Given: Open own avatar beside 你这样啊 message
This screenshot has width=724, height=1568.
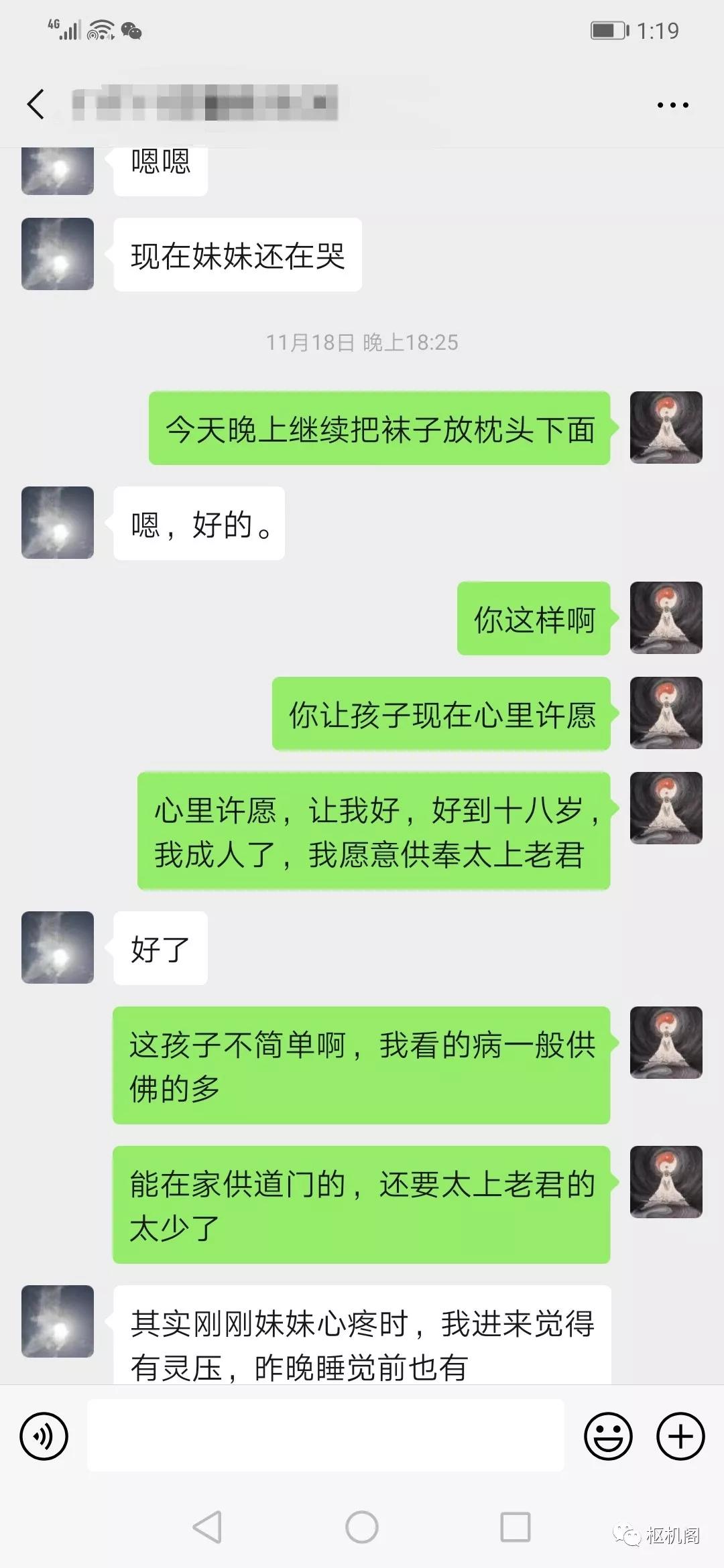Looking at the screenshot, I should (x=666, y=618).
